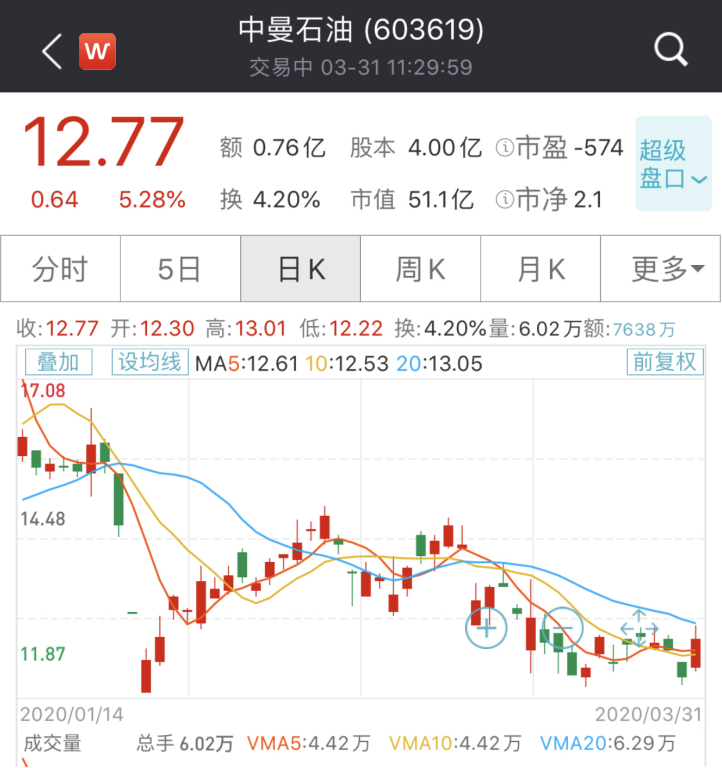The width and height of the screenshot is (722, 768).
Task: Open the stock search magnifier
Action: (670, 48)
